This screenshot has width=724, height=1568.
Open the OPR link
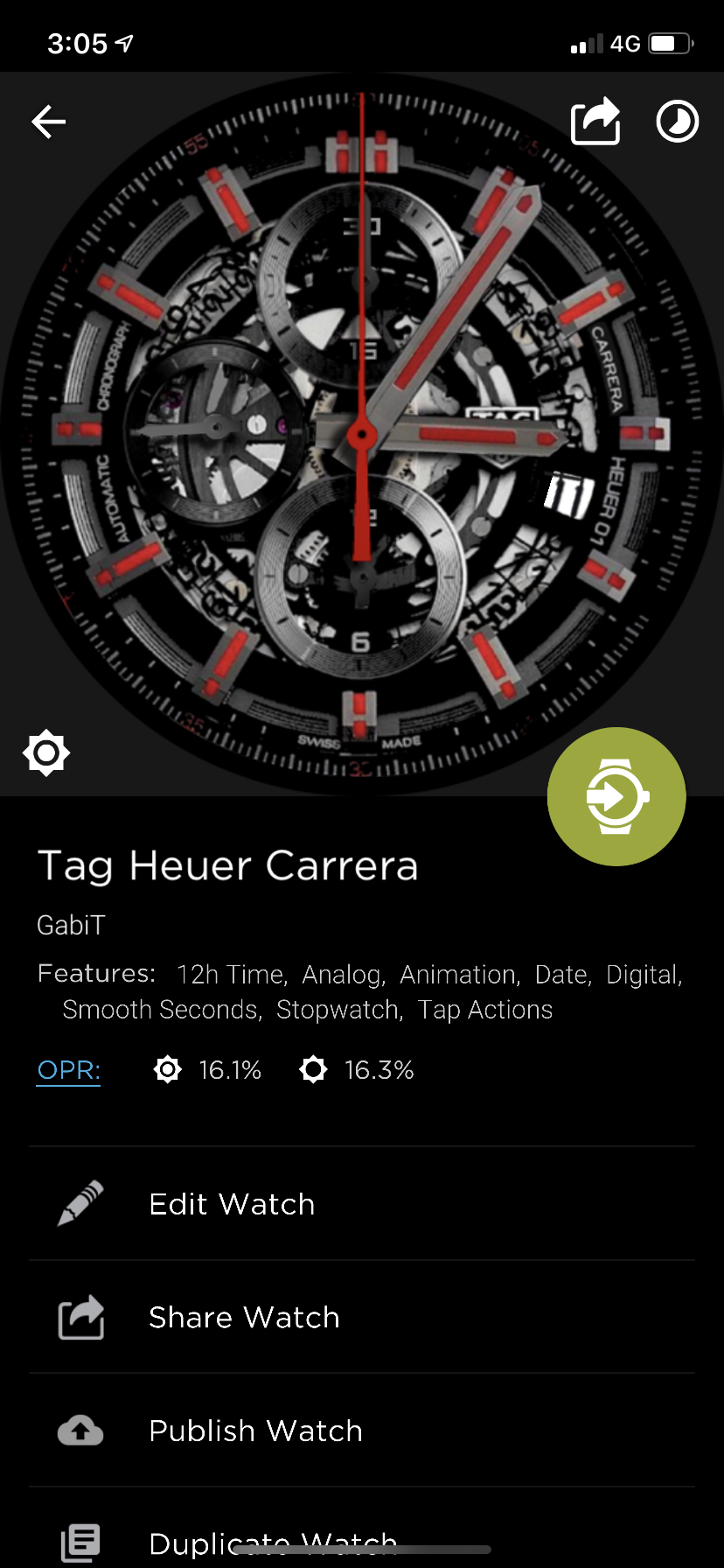(68, 1069)
